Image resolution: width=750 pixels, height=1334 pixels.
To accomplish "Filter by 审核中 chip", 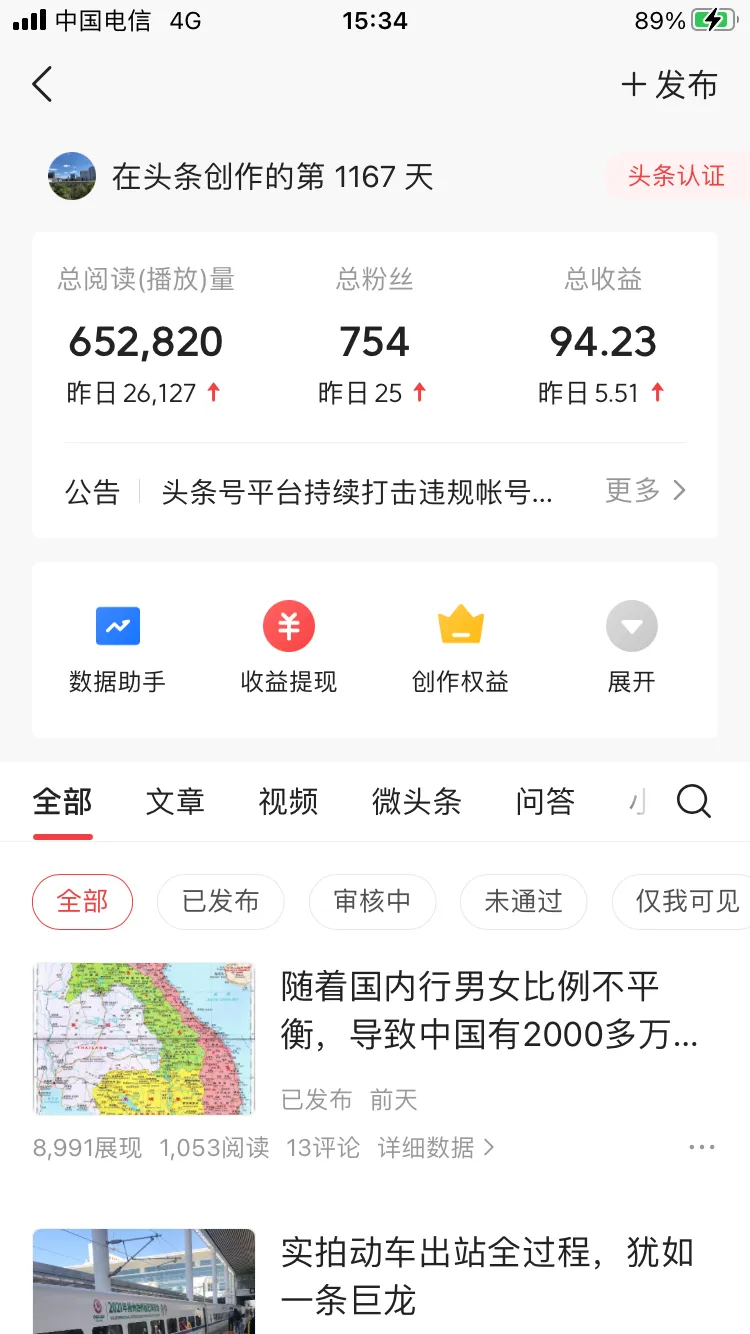I will 372,901.
